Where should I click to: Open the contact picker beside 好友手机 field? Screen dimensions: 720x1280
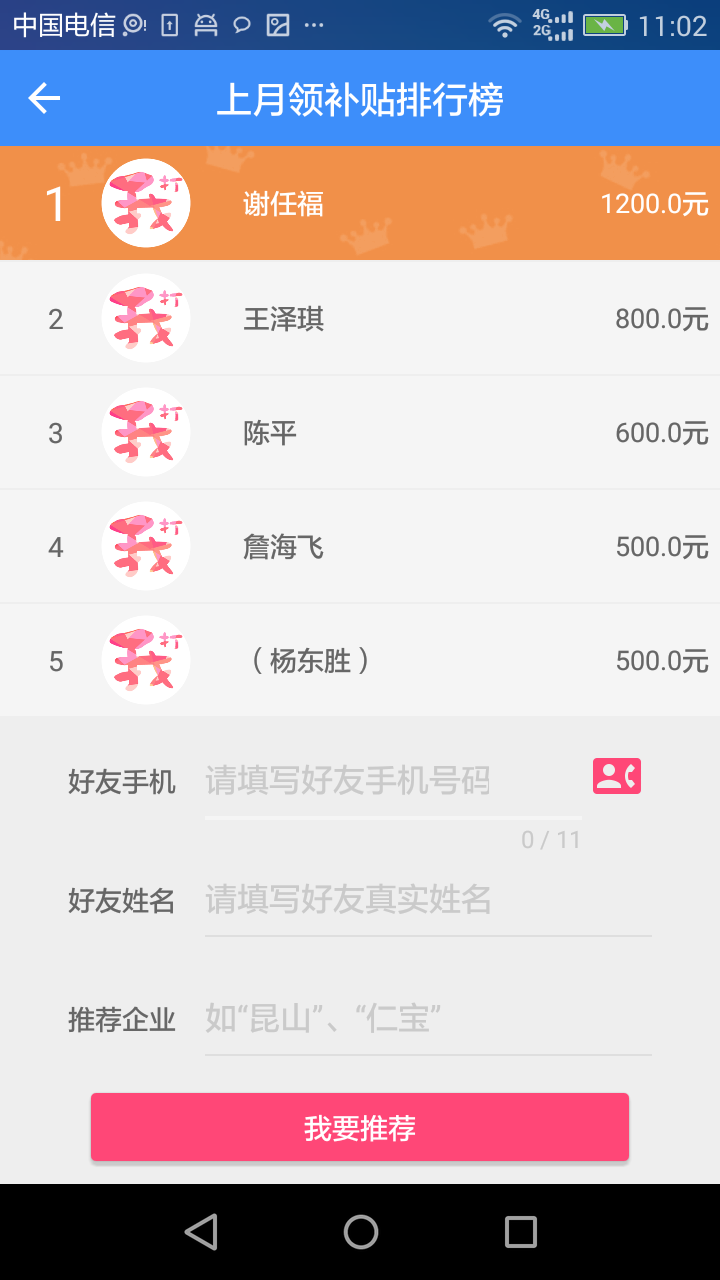[x=616, y=776]
